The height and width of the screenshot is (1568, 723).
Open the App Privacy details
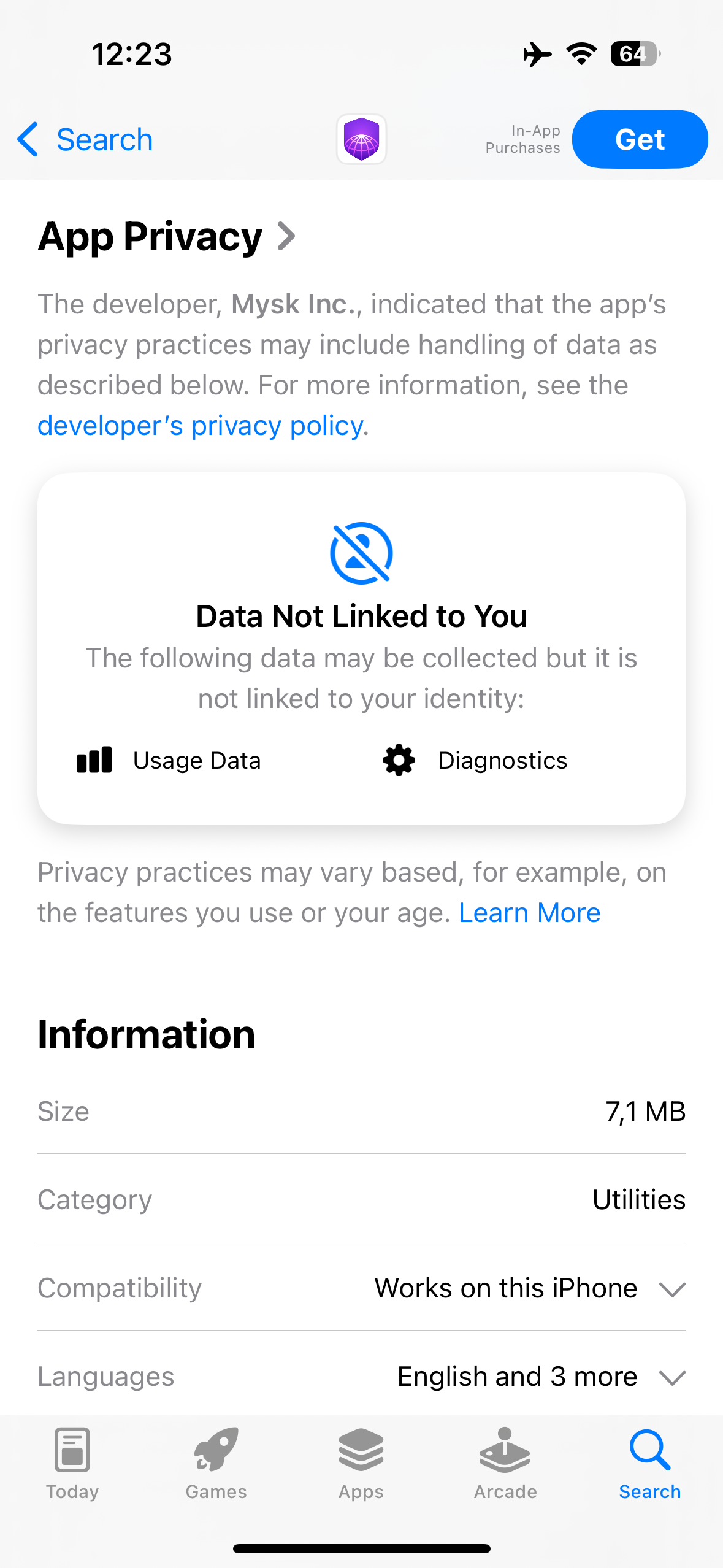(x=166, y=237)
